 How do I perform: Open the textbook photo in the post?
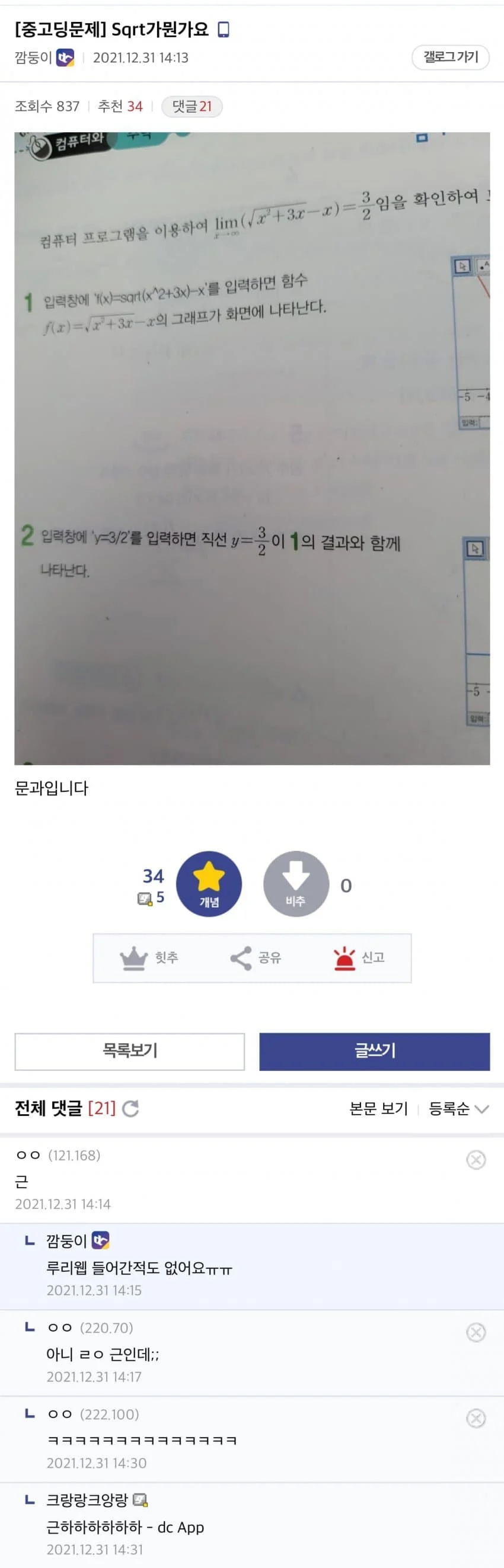point(251,448)
